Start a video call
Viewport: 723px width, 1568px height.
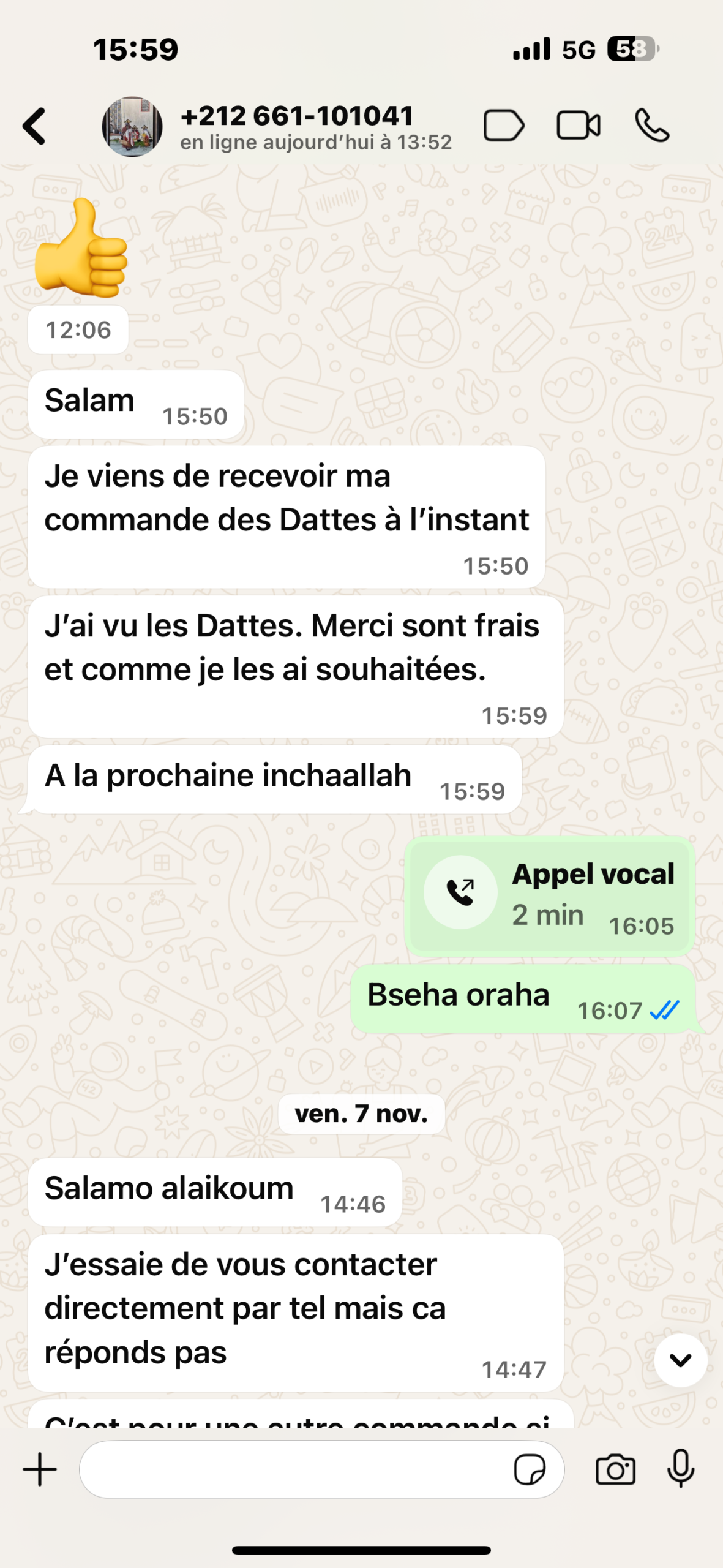click(x=578, y=126)
